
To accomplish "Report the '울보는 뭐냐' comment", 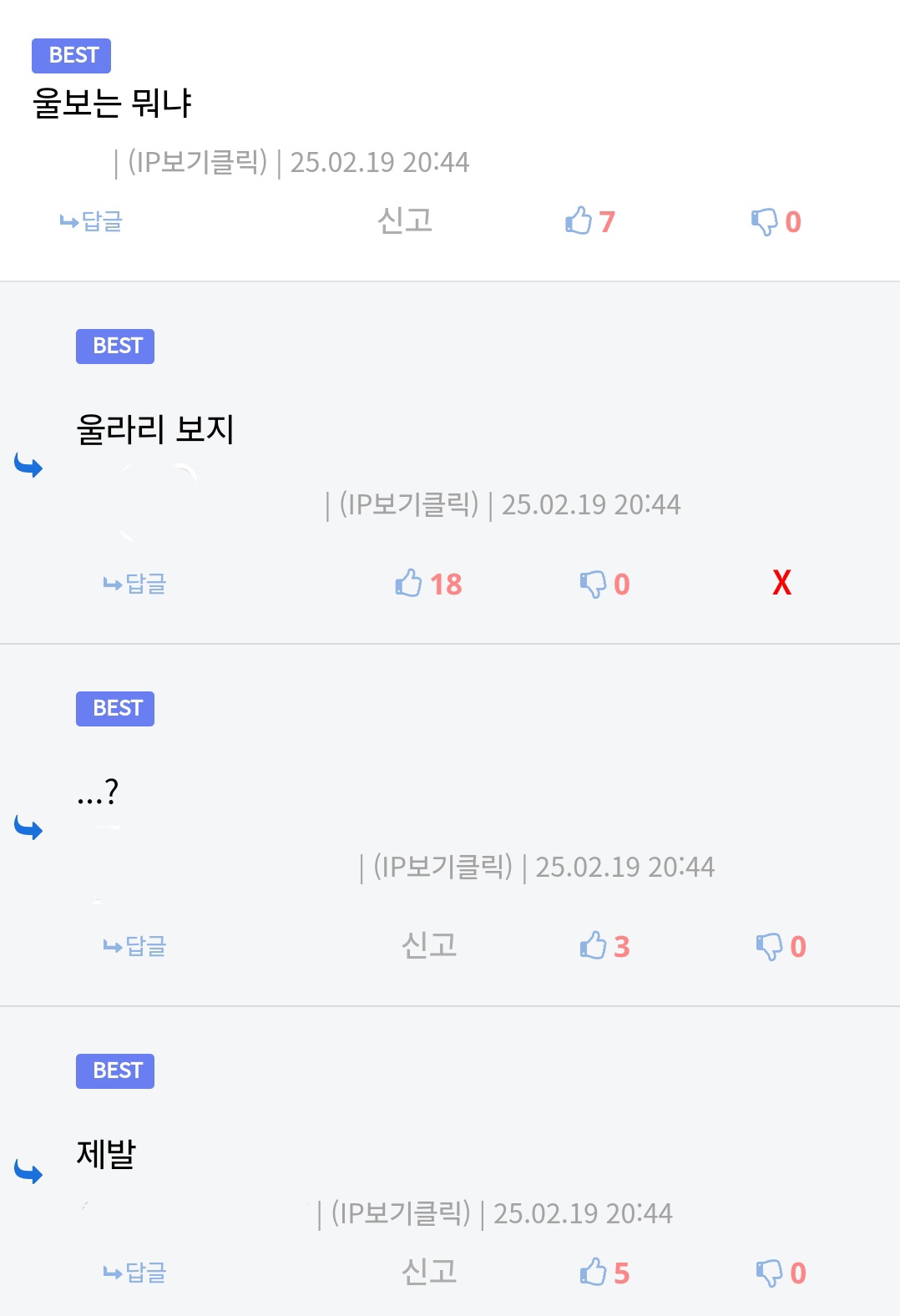I will [405, 220].
